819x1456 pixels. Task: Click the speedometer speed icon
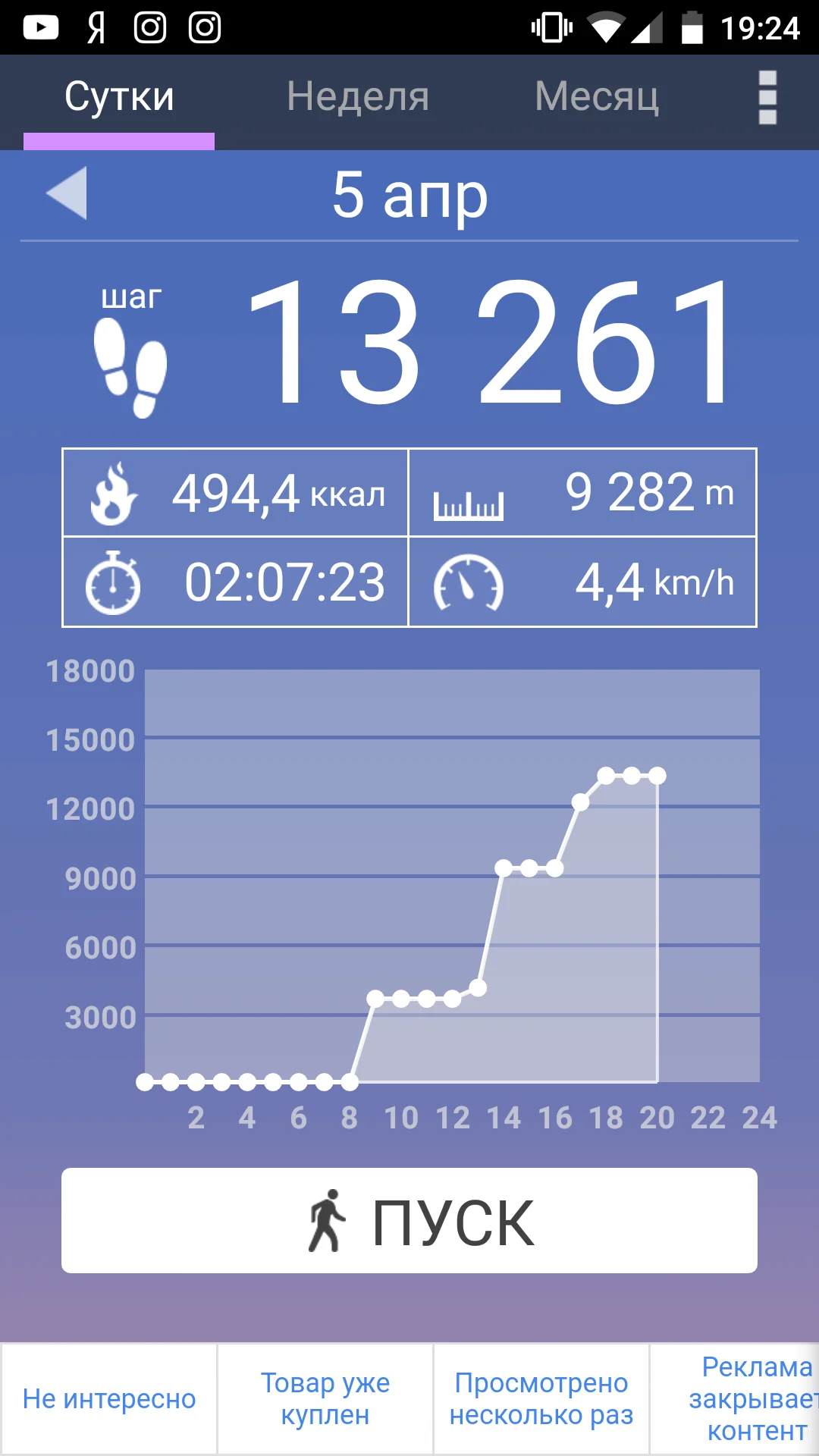[x=469, y=584]
